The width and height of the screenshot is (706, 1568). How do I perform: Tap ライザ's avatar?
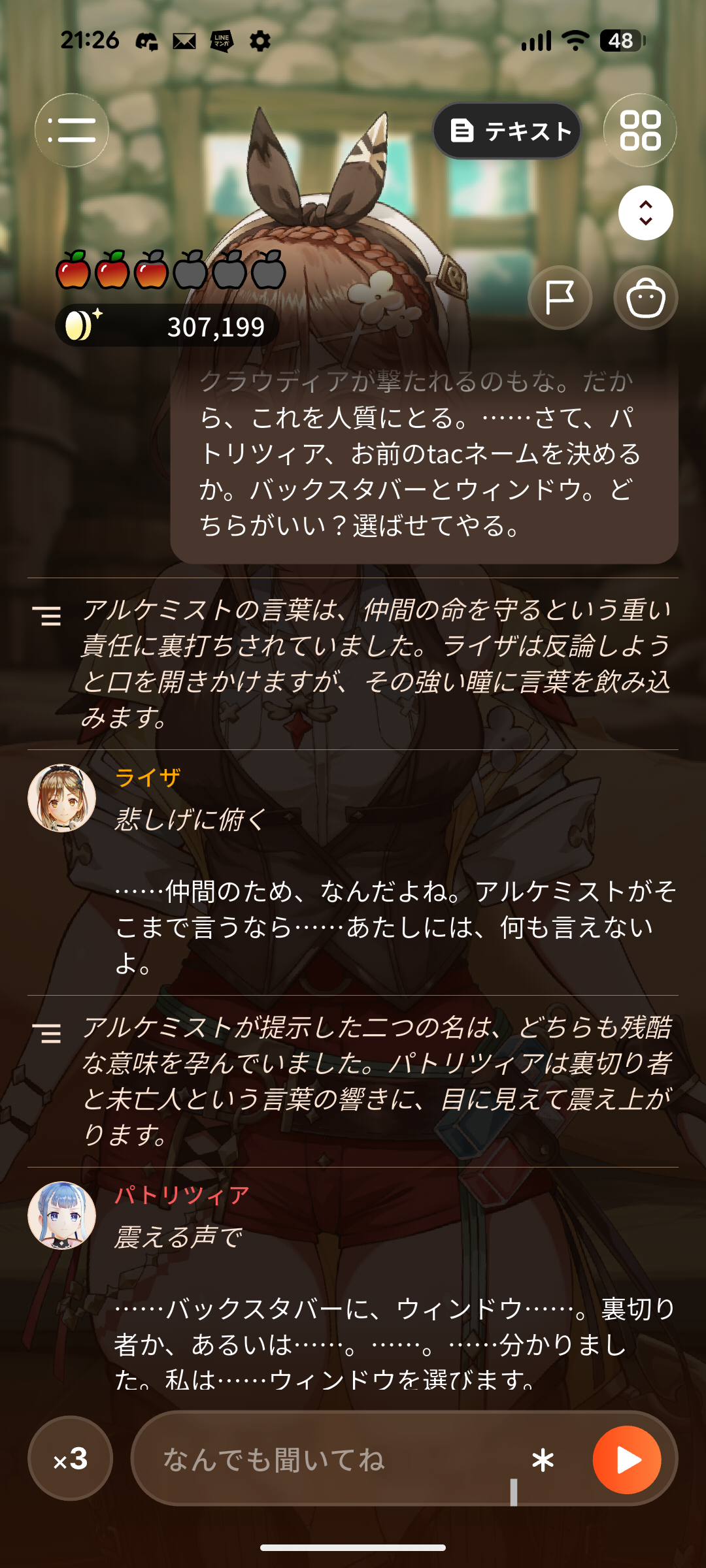[62, 798]
